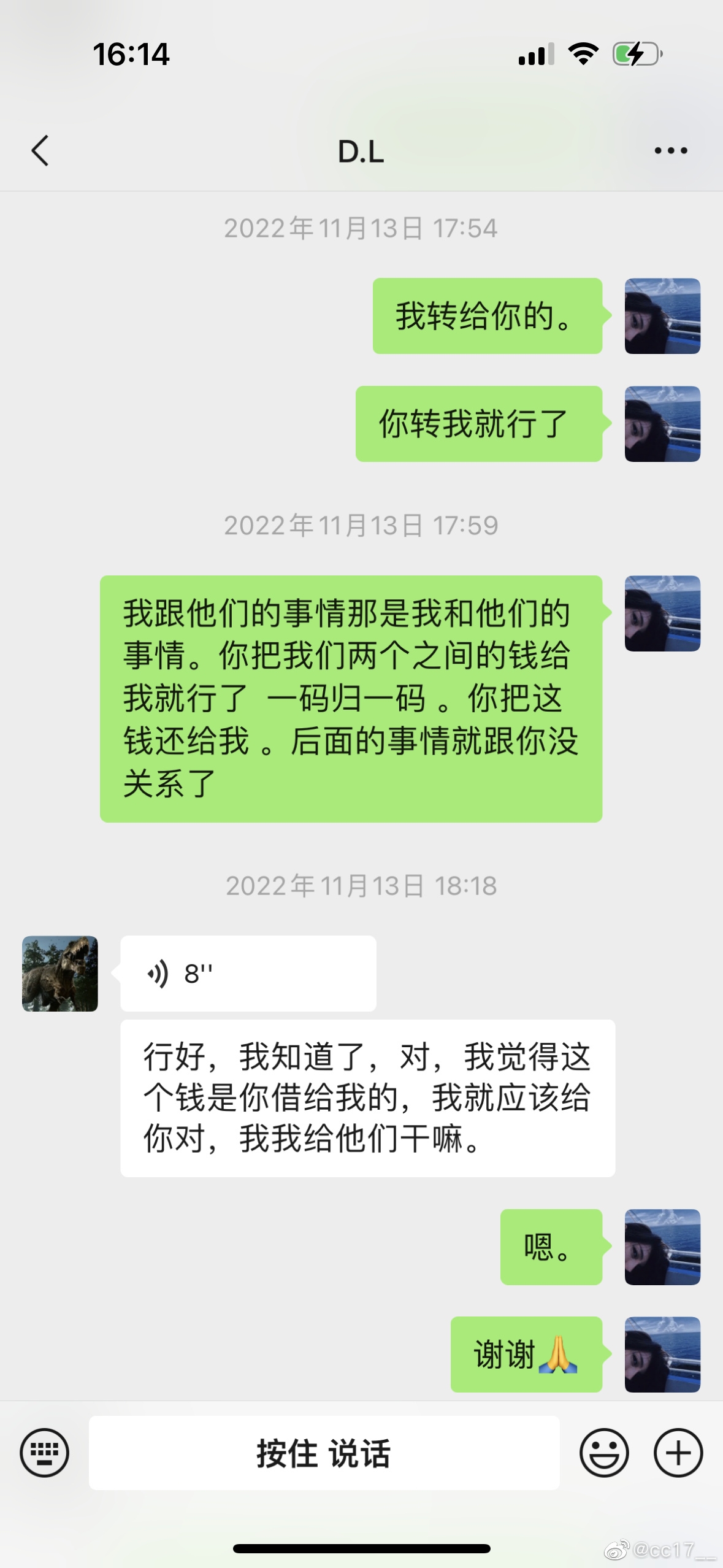Go back to the chat list
The width and height of the screenshot is (723, 1568).
40,151
